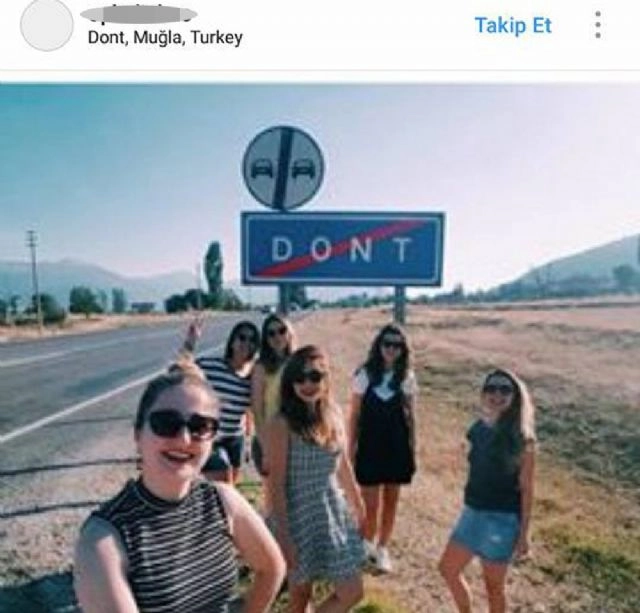Tap Takip Et to follow the account
The height and width of the screenshot is (613, 640).
[512, 26]
